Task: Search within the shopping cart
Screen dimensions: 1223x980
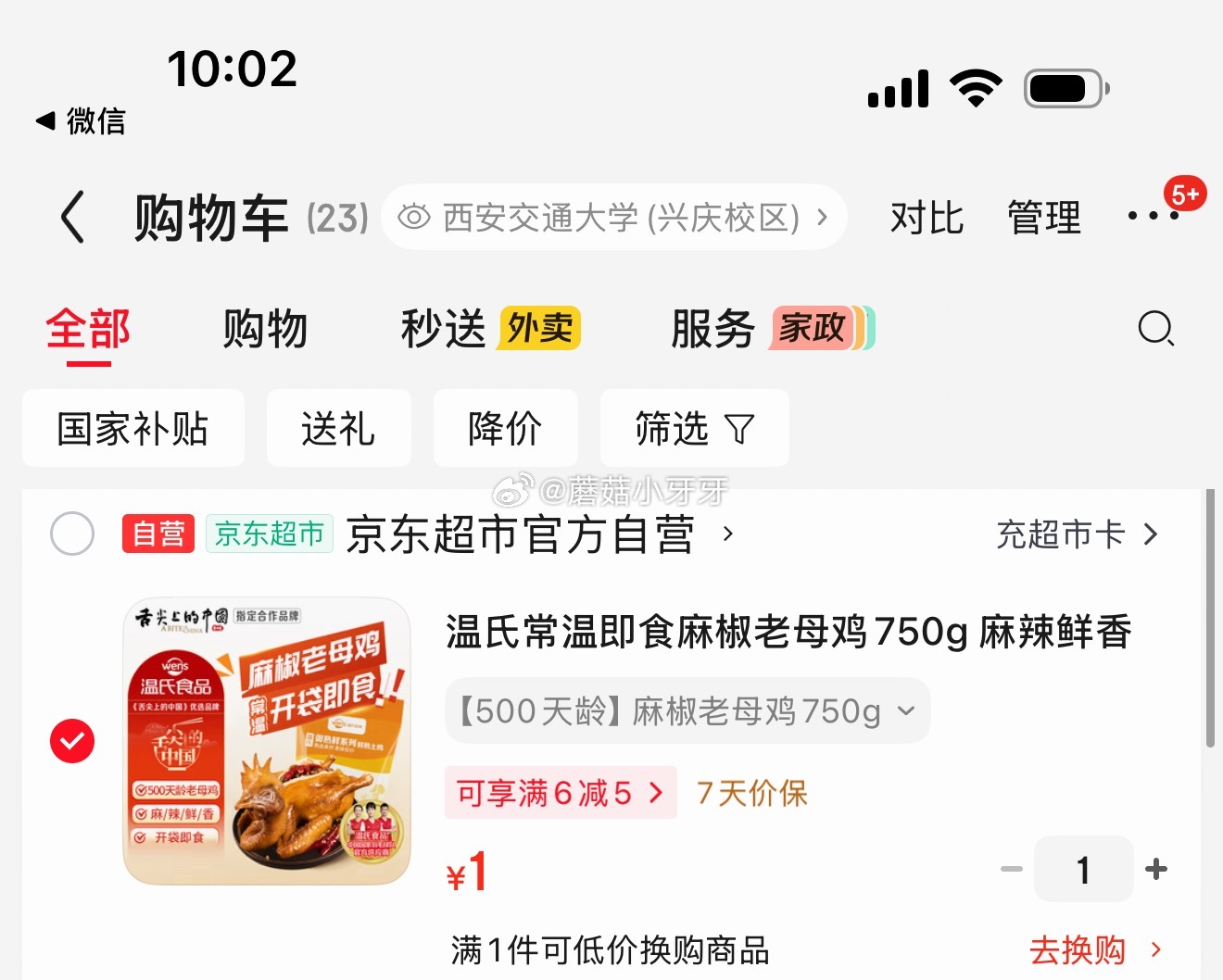Action: coord(1155,328)
